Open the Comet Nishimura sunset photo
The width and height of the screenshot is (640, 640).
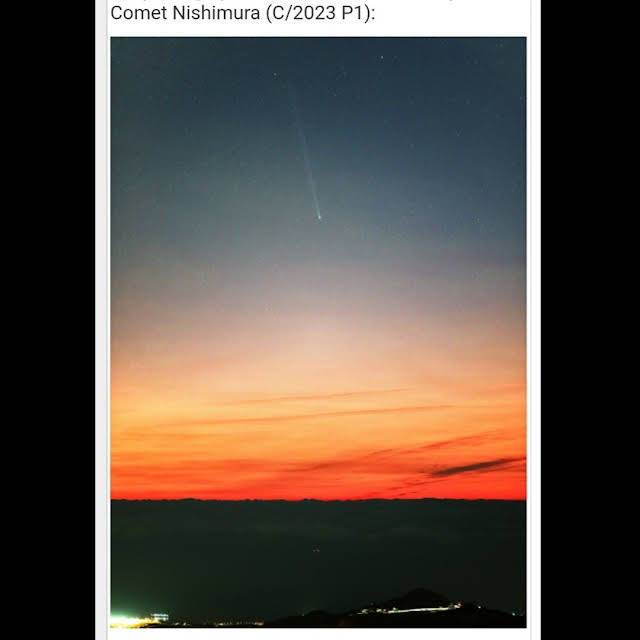318,332
